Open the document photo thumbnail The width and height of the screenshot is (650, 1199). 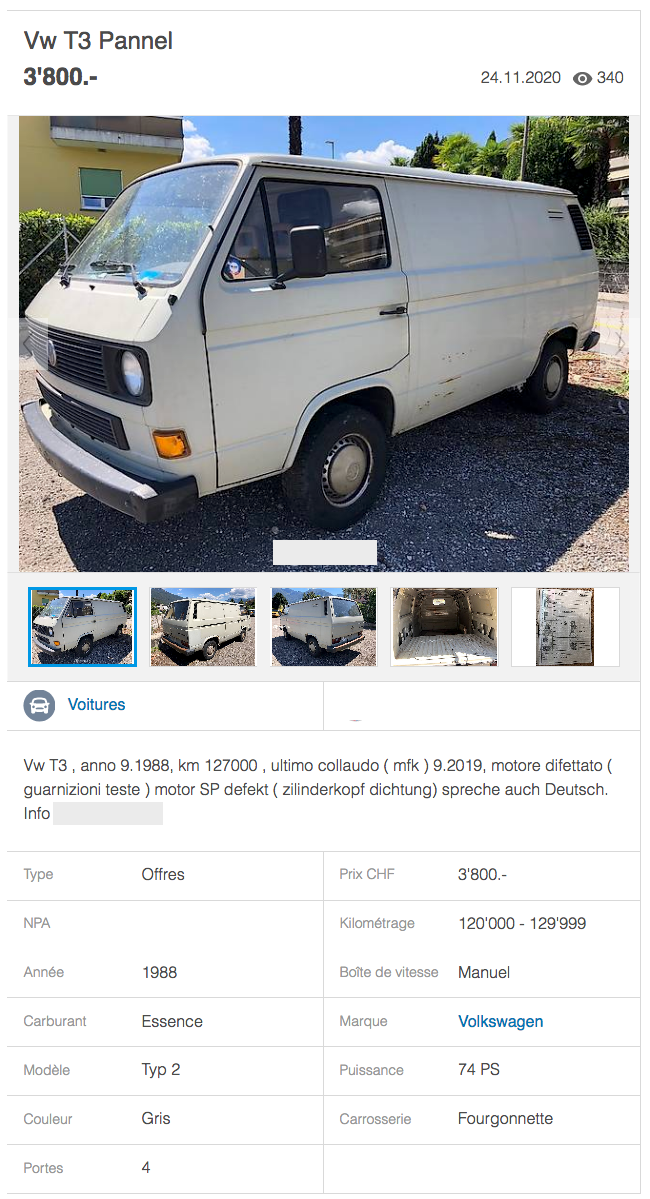click(565, 627)
